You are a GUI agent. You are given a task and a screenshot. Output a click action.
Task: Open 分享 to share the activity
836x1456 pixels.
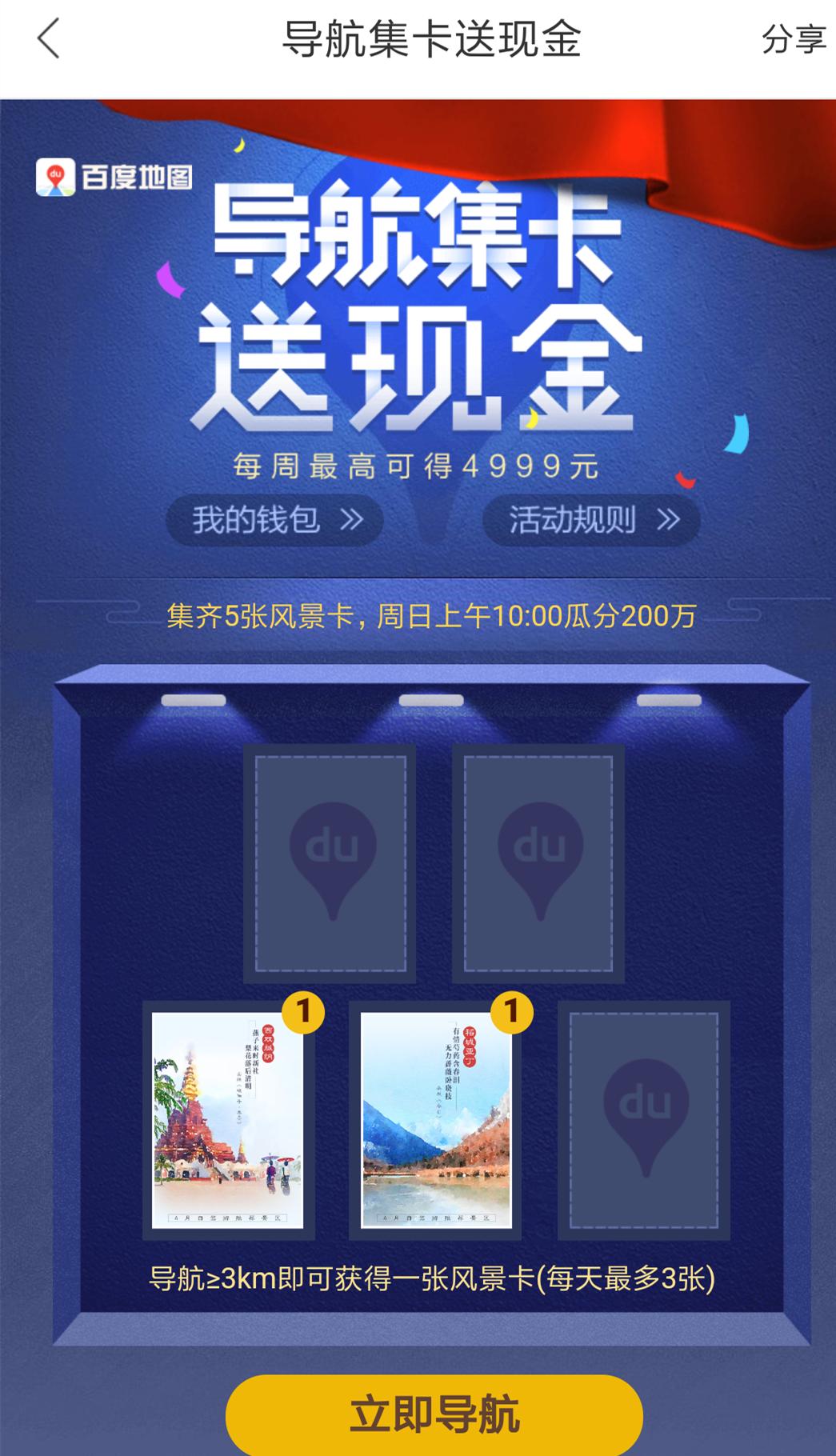tap(794, 42)
